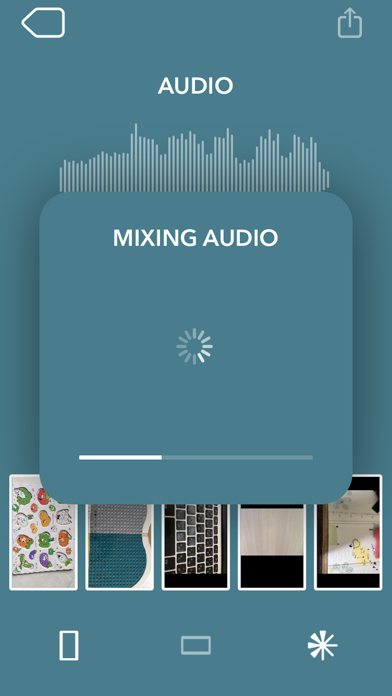The height and width of the screenshot is (696, 392).
Task: Open the yellow cartoon clip thumbnail
Action: (x=348, y=532)
